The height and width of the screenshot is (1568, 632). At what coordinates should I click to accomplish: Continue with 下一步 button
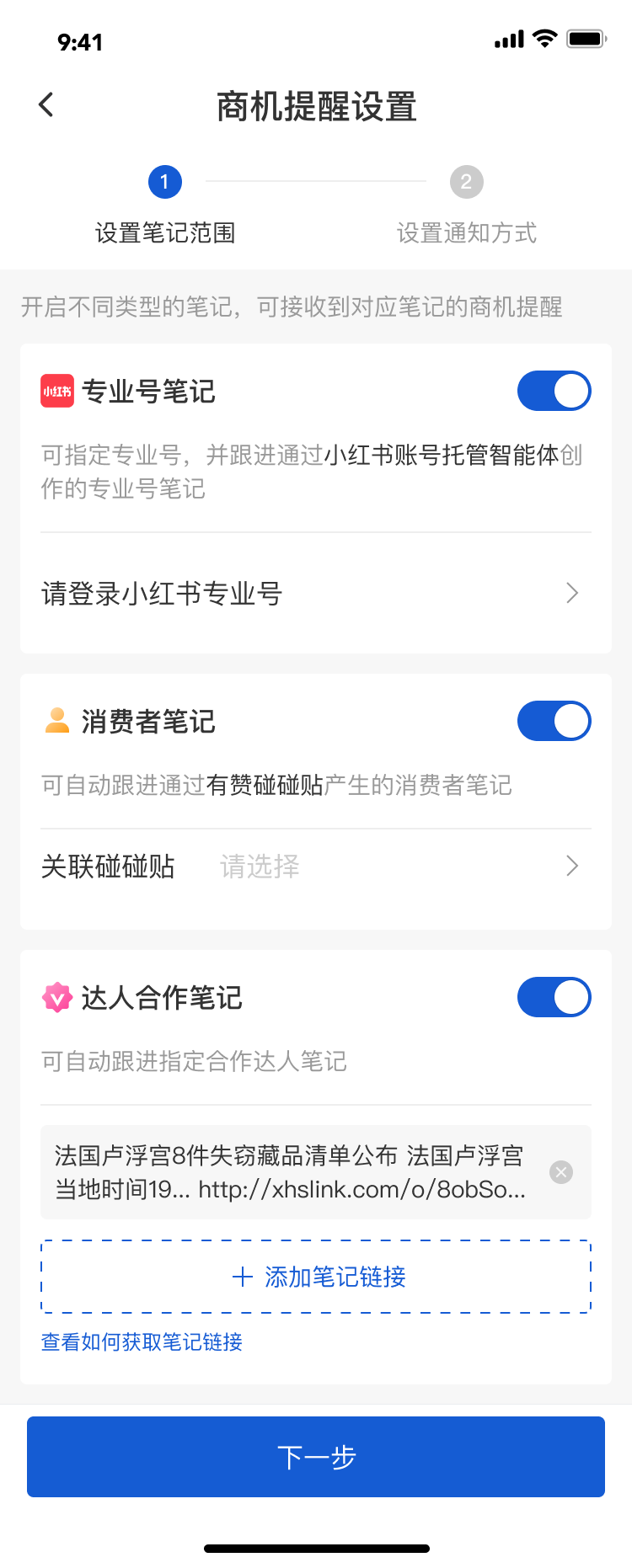point(316,1457)
